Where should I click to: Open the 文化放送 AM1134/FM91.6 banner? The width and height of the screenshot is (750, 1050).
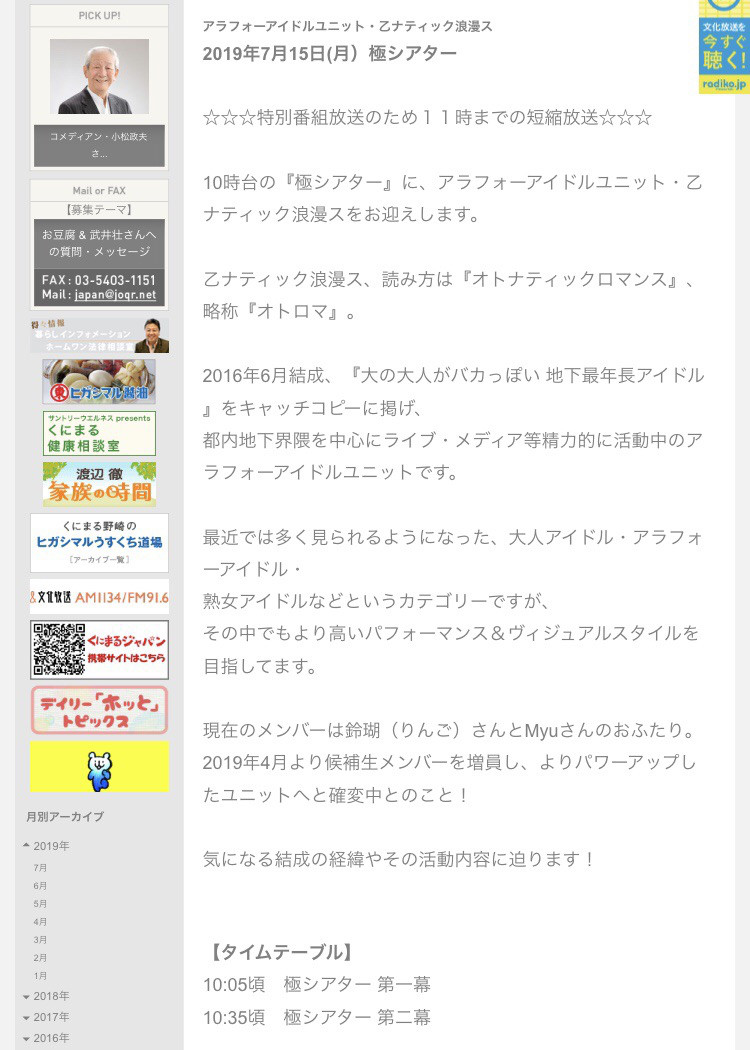[99, 597]
